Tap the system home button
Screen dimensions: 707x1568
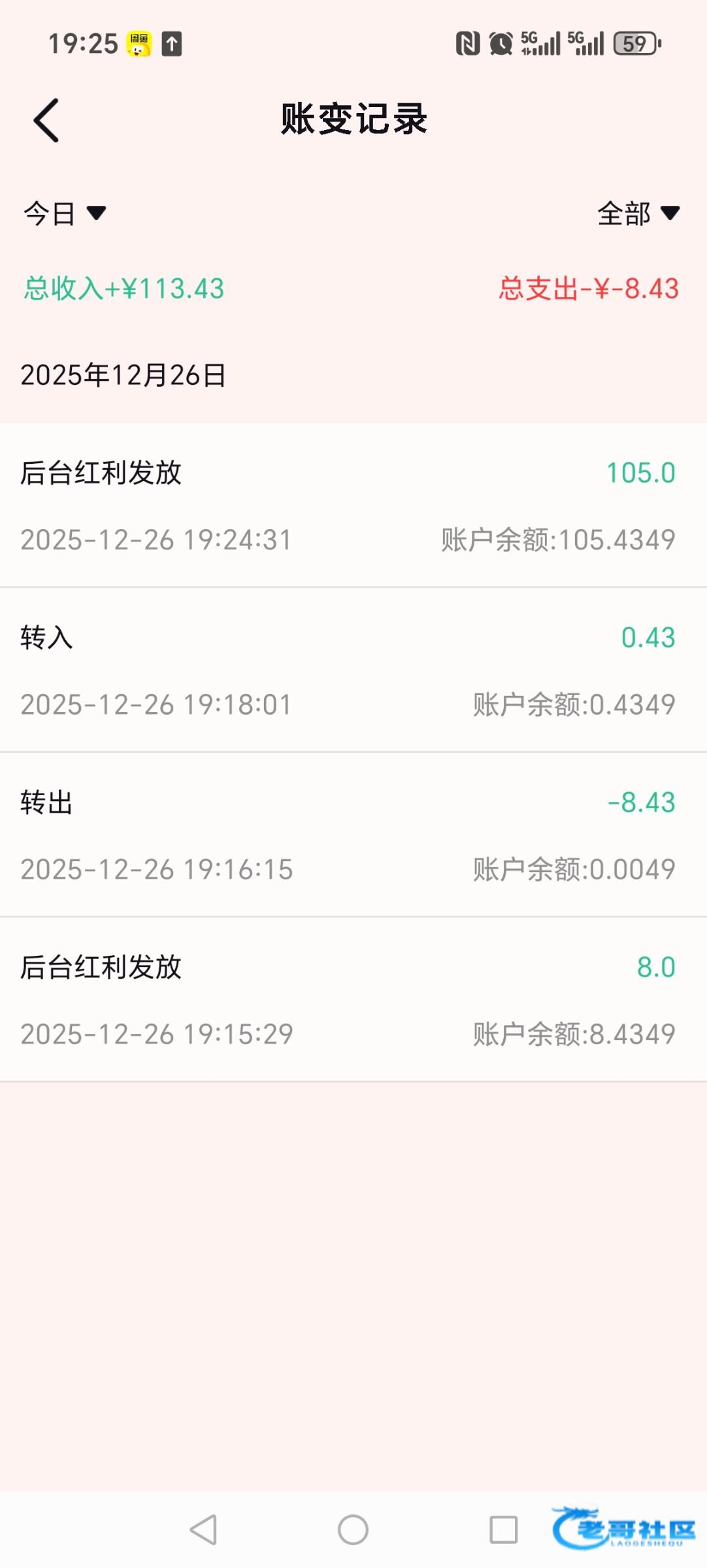pyautogui.click(x=353, y=1529)
